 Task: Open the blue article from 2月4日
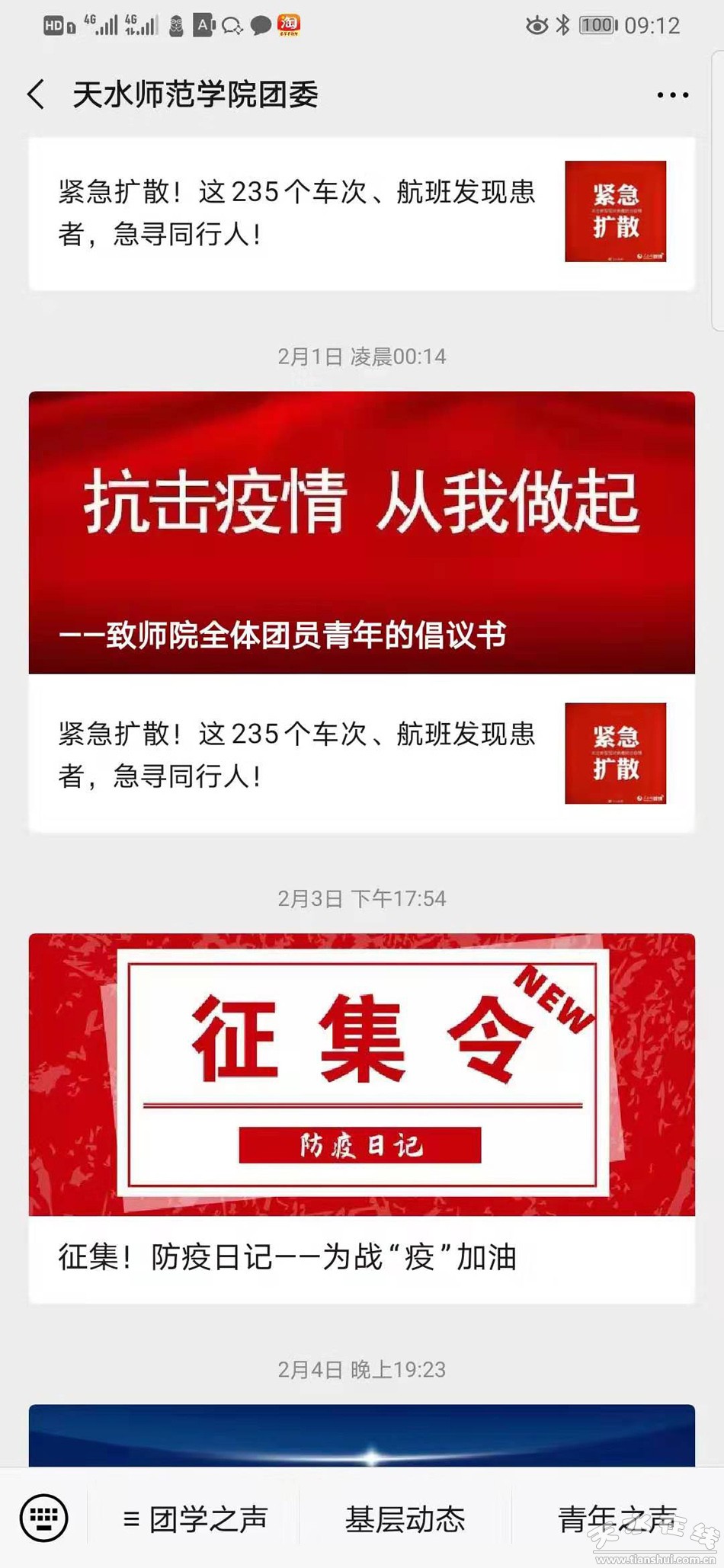click(x=361, y=1435)
